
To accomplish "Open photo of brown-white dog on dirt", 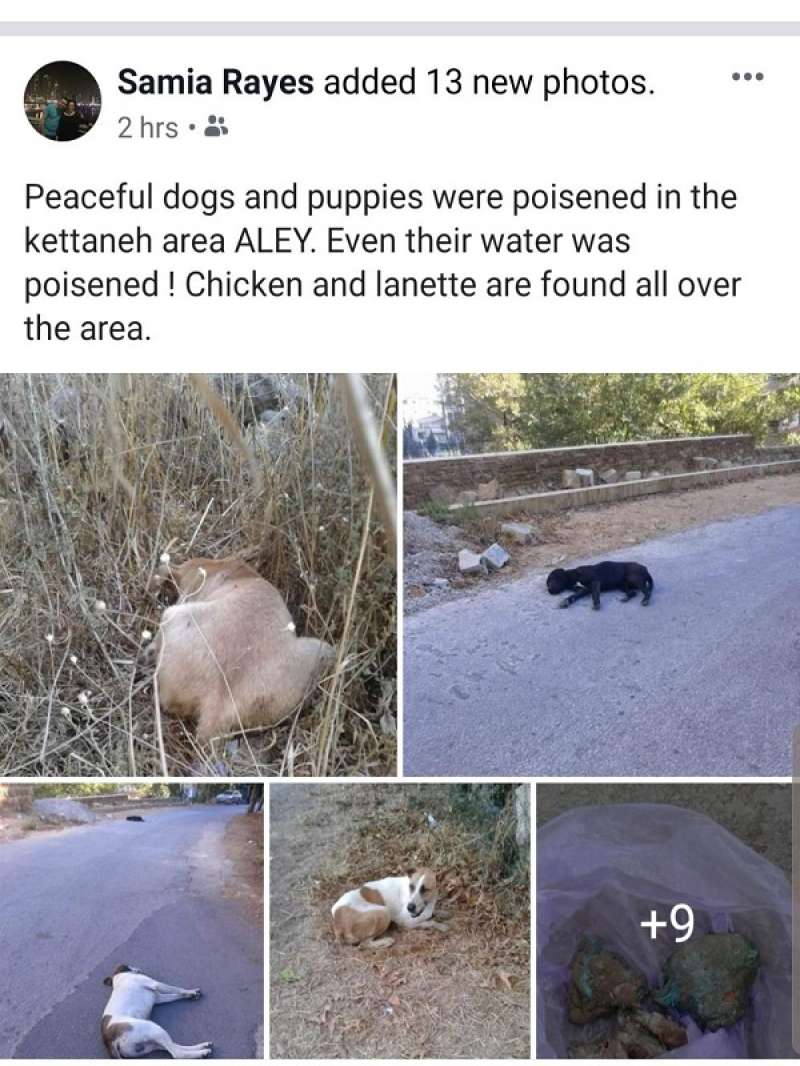I will click(x=400, y=920).
